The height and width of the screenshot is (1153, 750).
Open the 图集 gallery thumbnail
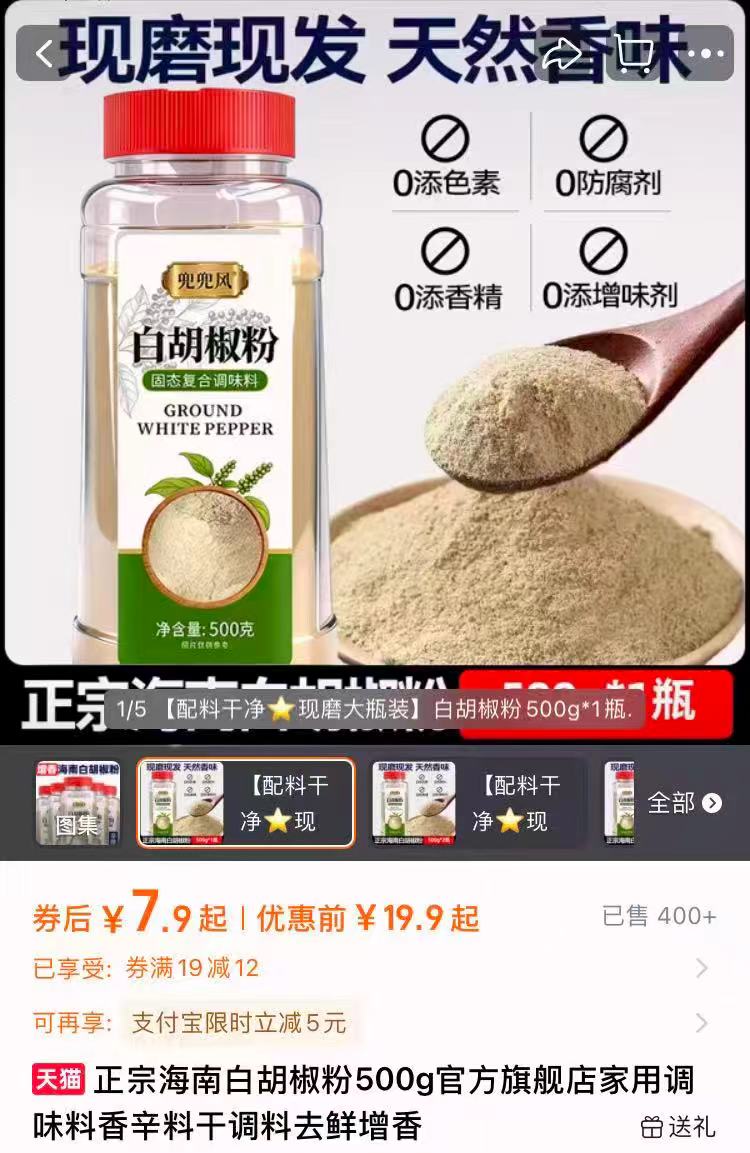click(x=77, y=803)
